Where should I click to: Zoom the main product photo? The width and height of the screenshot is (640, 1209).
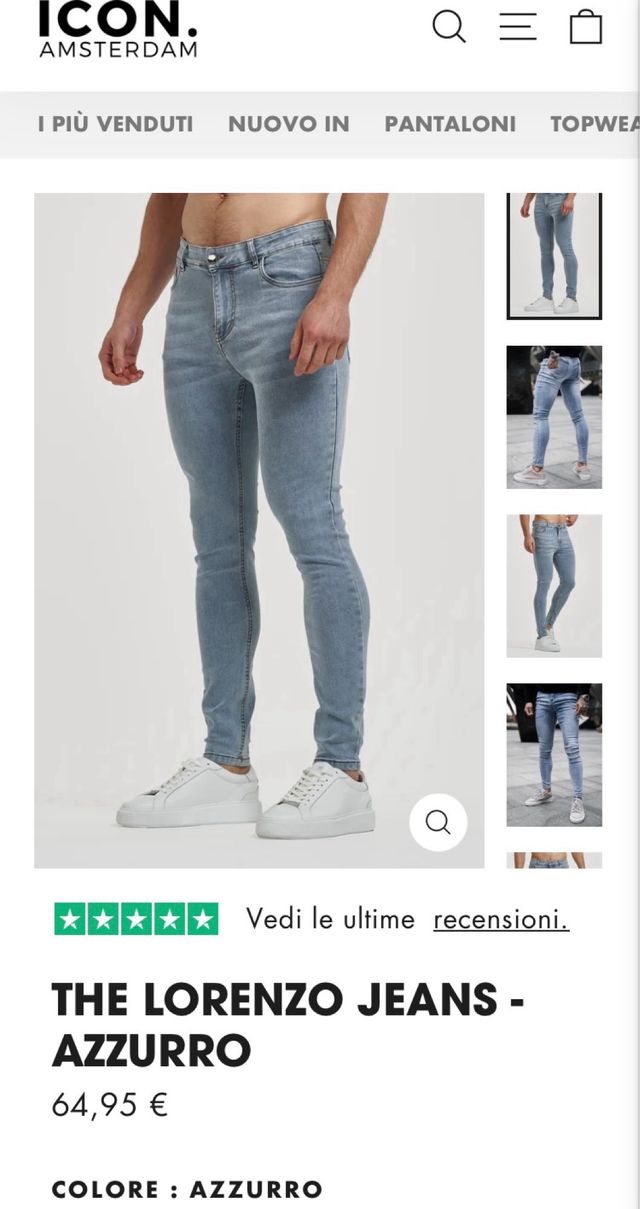click(x=438, y=822)
